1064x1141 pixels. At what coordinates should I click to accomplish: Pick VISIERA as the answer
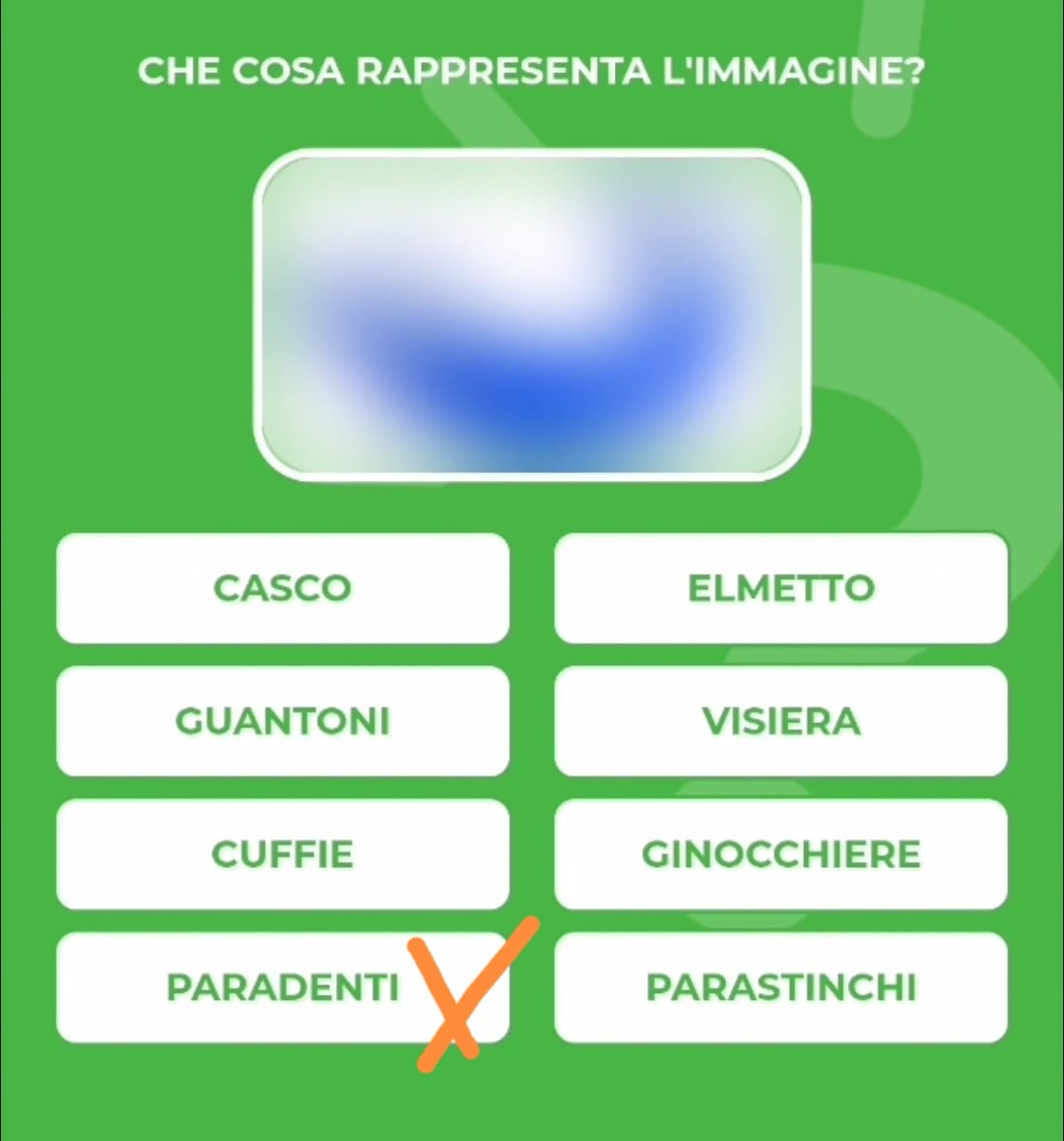point(780,721)
